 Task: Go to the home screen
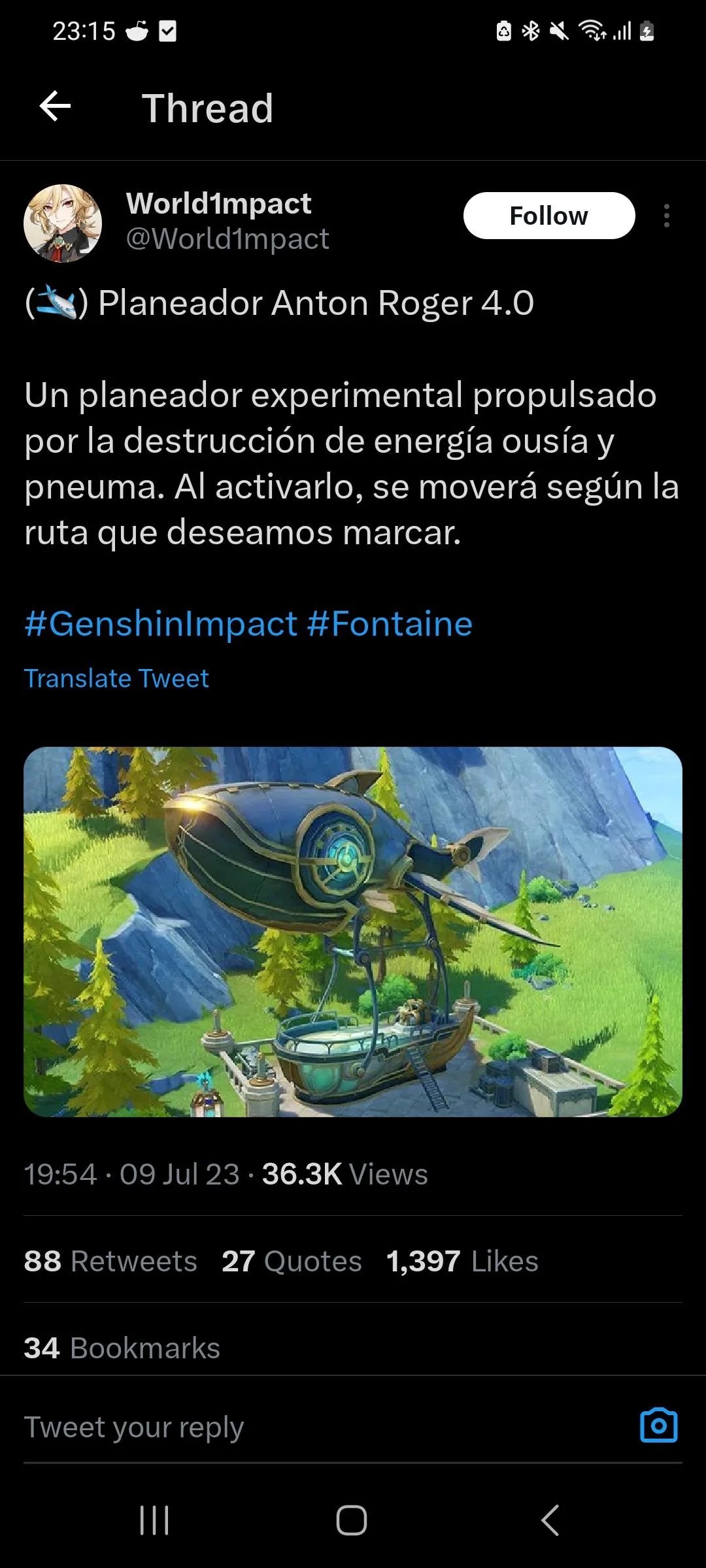click(x=352, y=1520)
